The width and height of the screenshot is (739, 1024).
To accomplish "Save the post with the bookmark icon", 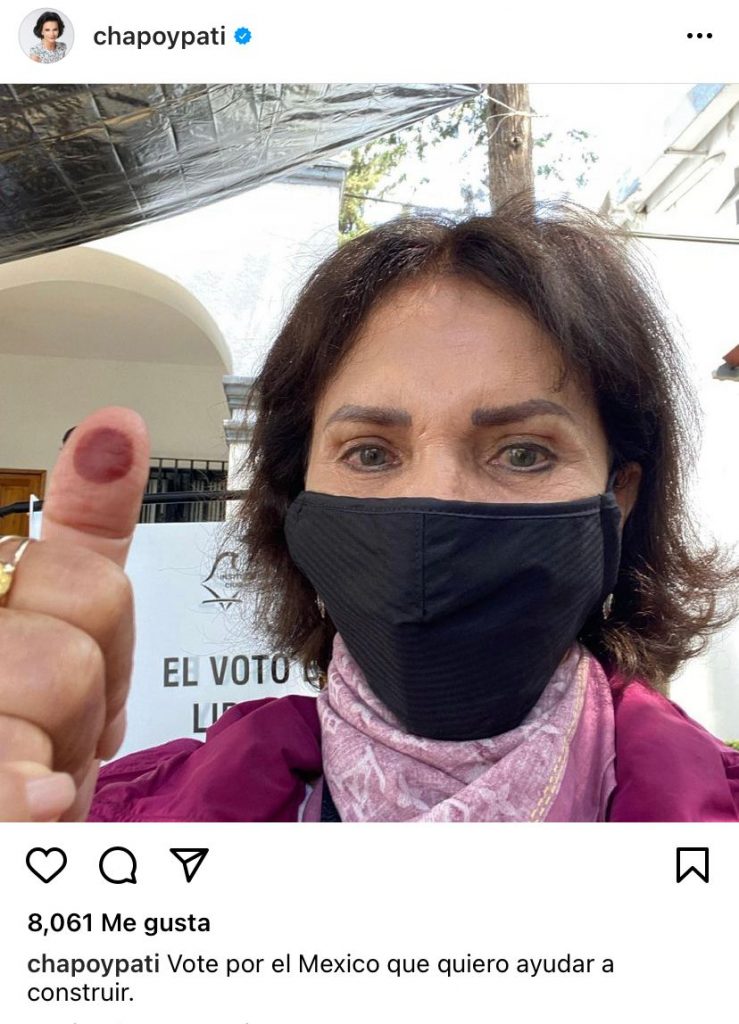I will coord(692,865).
